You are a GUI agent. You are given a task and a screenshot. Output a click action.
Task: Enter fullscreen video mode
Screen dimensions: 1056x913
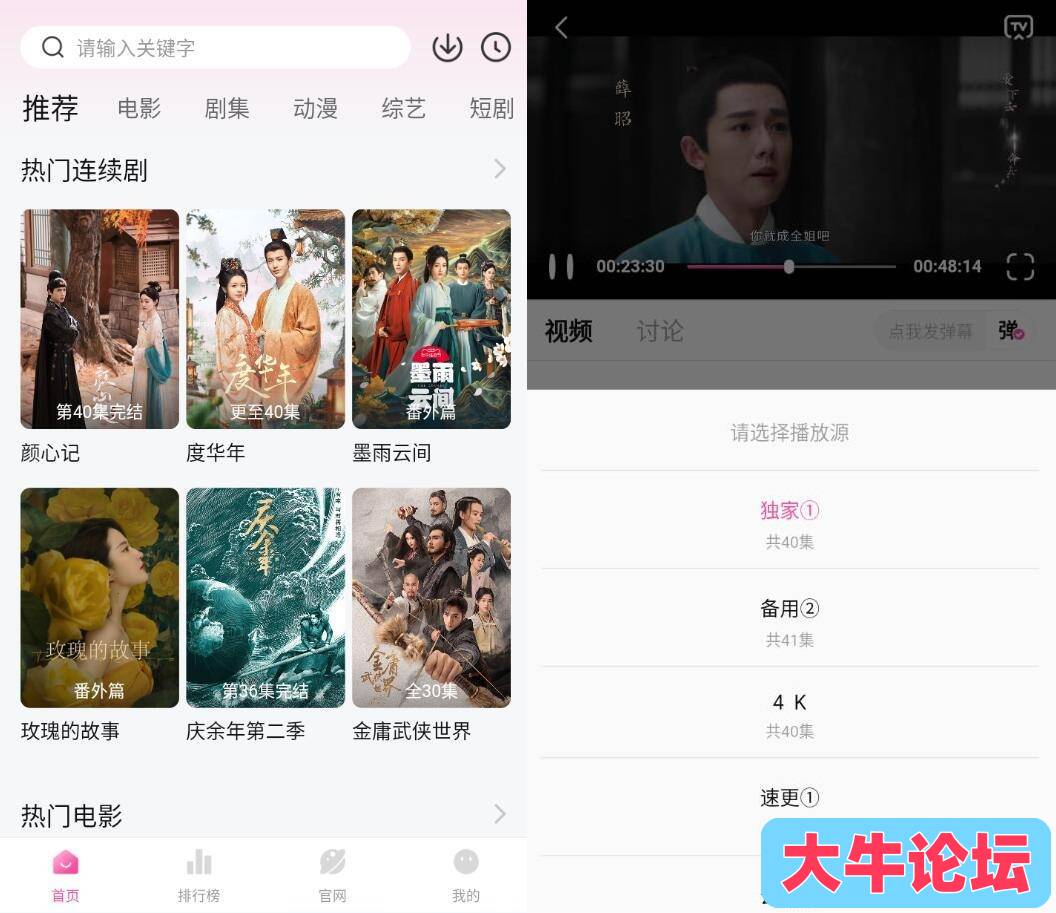1019,267
